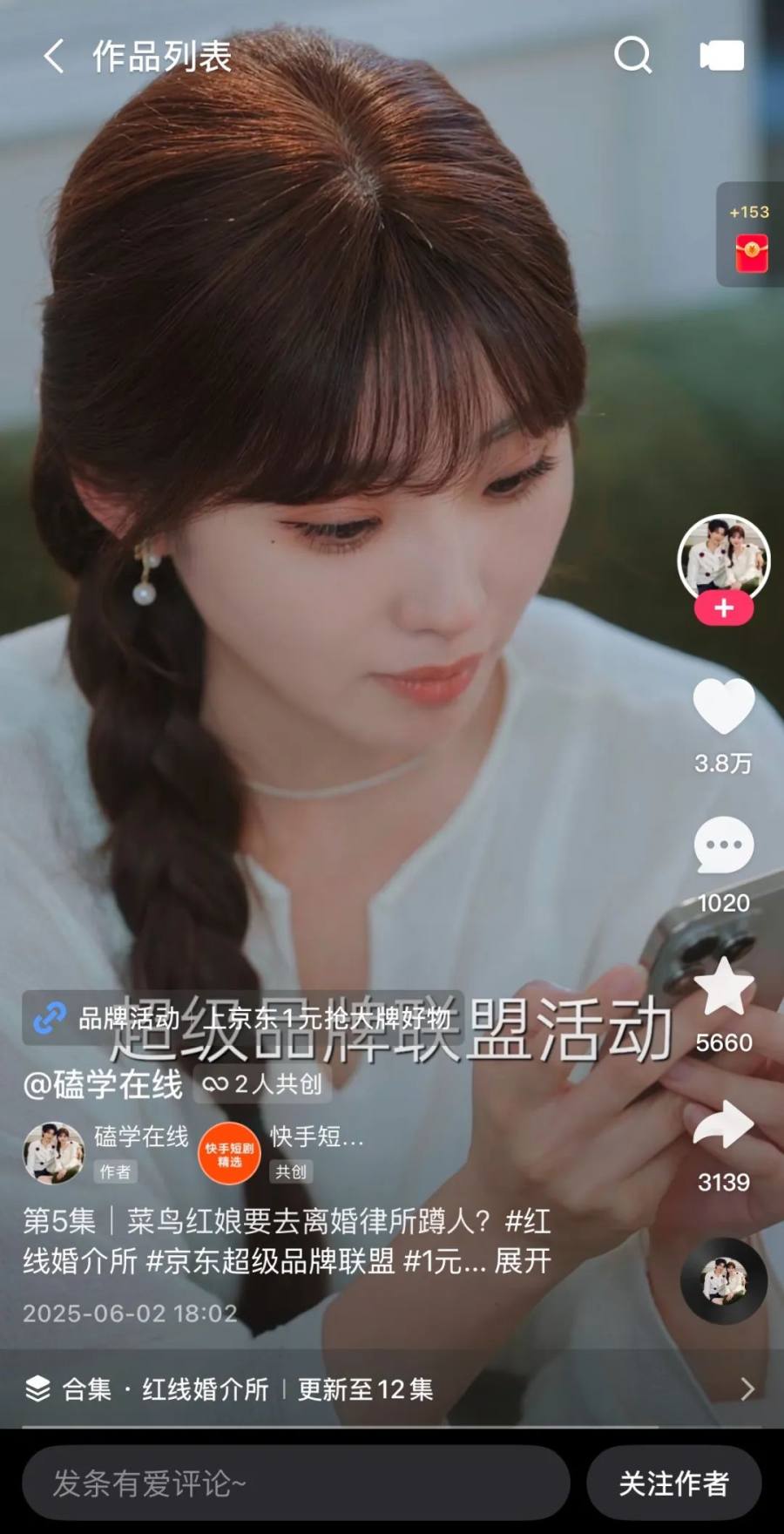Screen dimensions: 784x1534
Task: Tap the 关注作者 button
Action: [673, 1483]
